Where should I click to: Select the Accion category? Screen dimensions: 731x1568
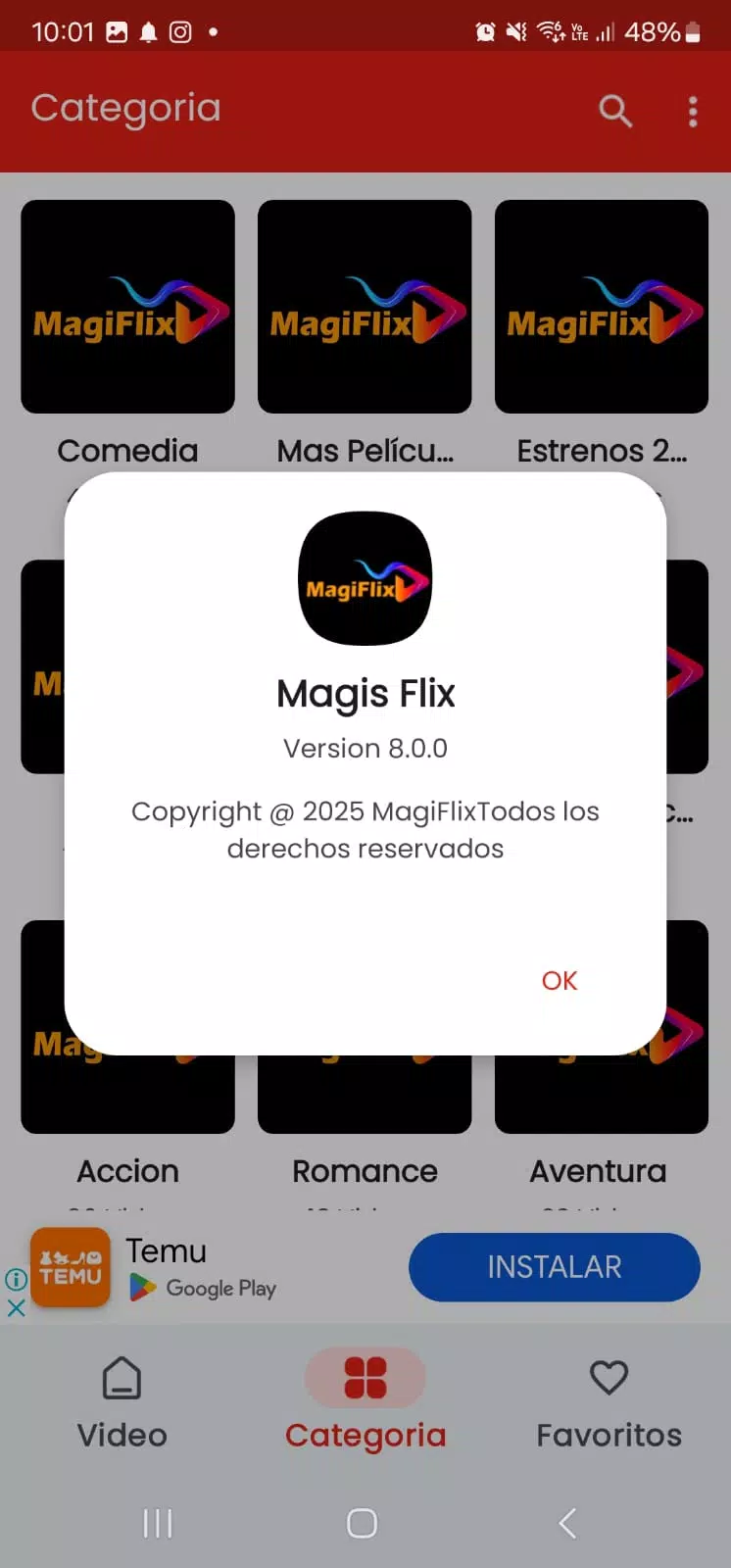127,1171
